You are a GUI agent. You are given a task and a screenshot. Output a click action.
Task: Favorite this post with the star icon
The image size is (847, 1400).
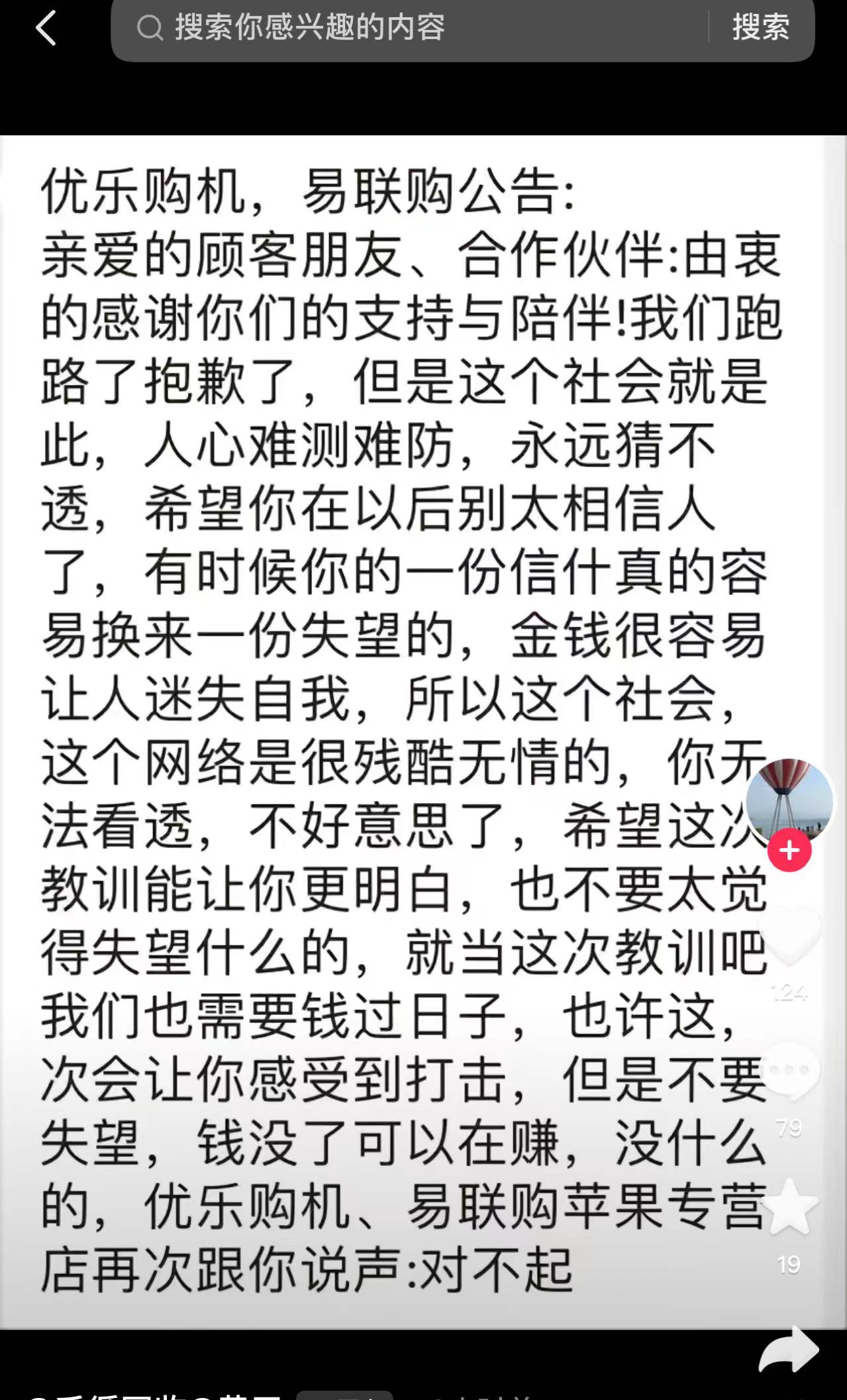pyautogui.click(x=789, y=1207)
